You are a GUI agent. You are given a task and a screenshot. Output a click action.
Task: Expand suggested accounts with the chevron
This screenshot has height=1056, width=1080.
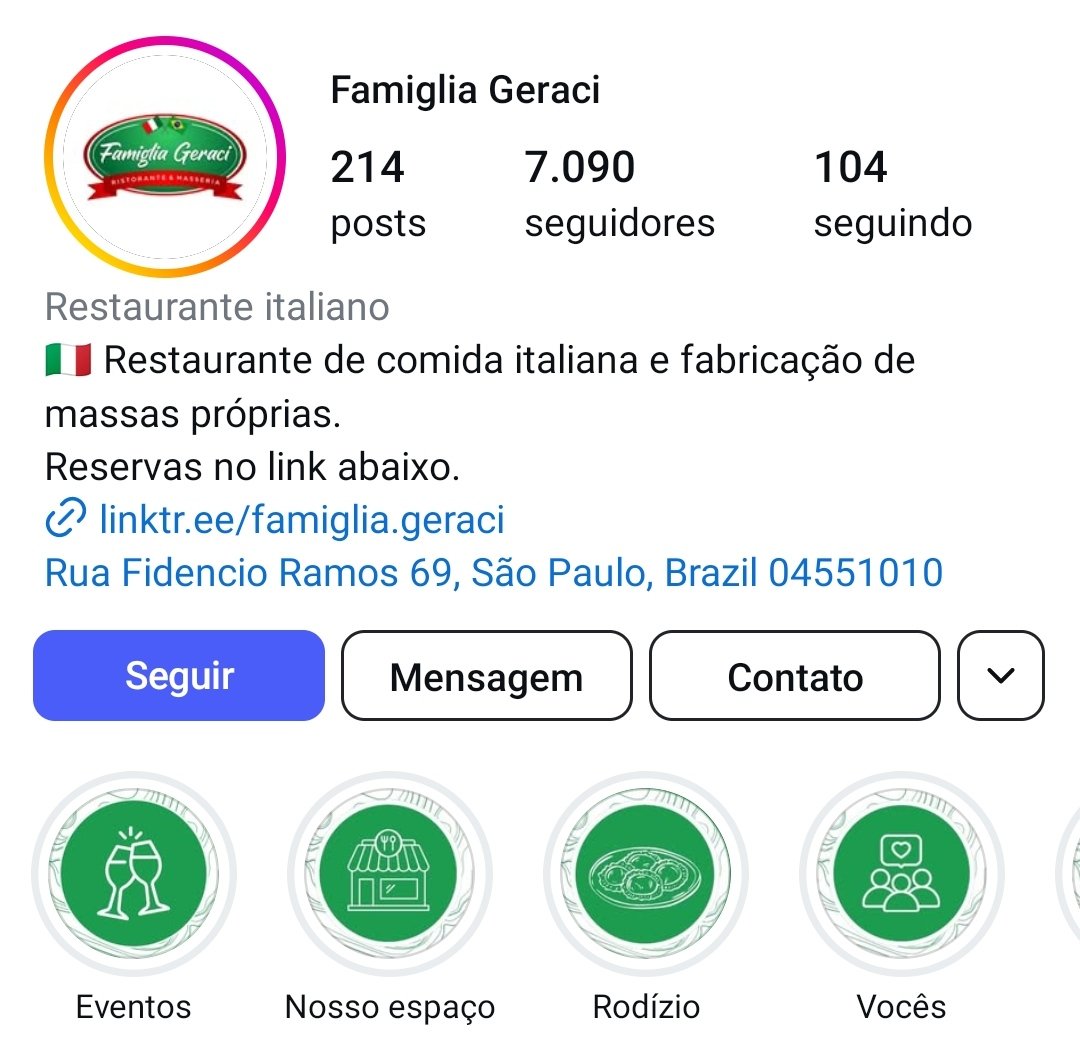click(1000, 676)
